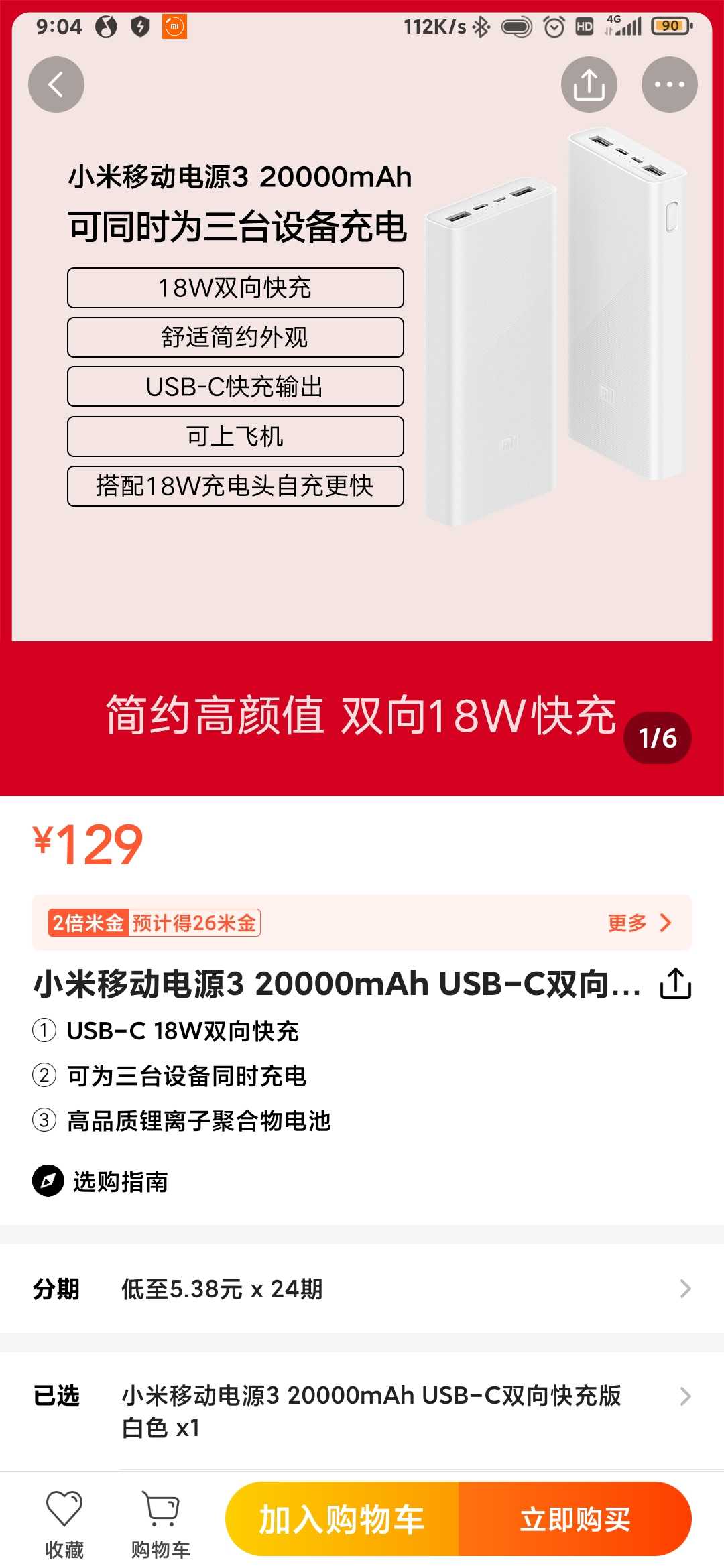Share the product from the top bar
The width and height of the screenshot is (724, 1568).
(589, 84)
